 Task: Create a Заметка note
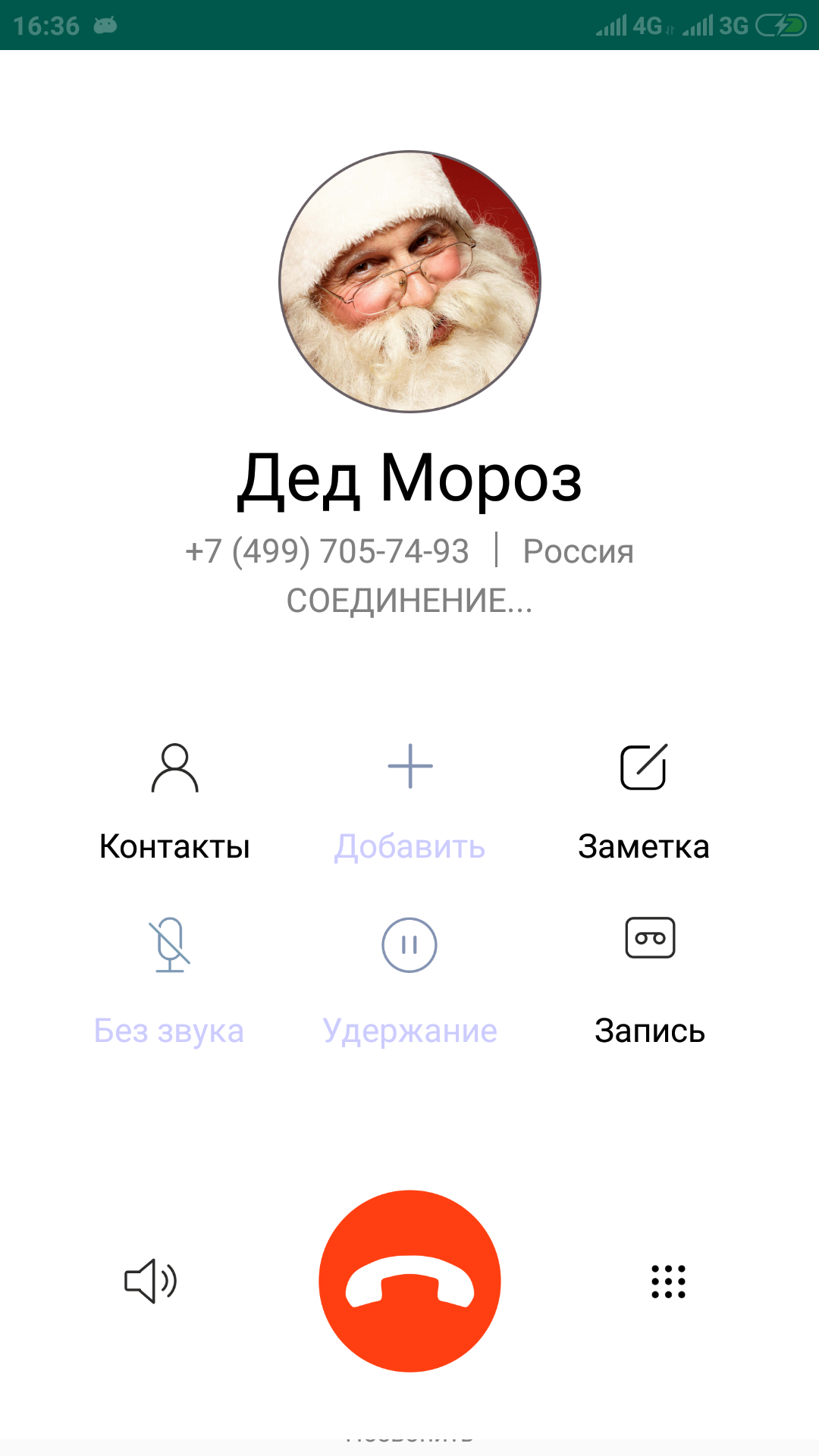pos(643,800)
